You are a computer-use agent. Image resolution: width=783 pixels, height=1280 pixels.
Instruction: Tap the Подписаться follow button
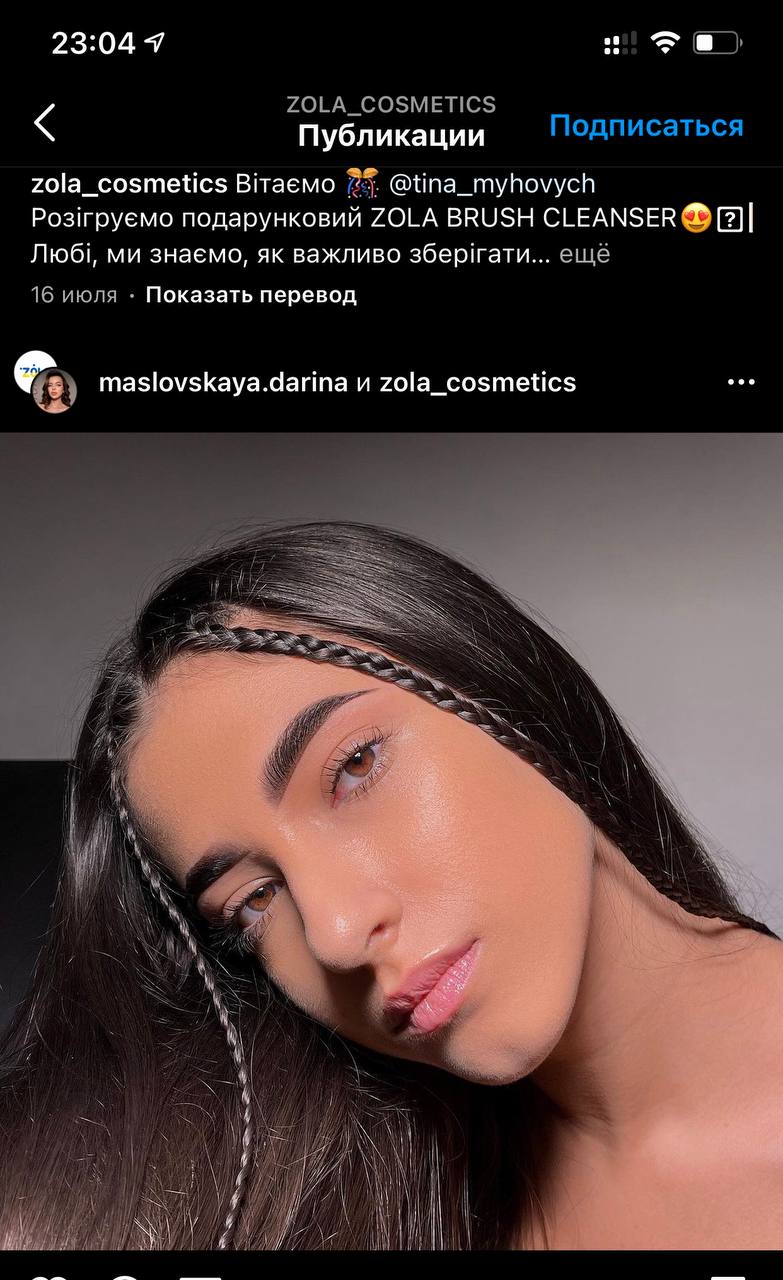pyautogui.click(x=646, y=126)
